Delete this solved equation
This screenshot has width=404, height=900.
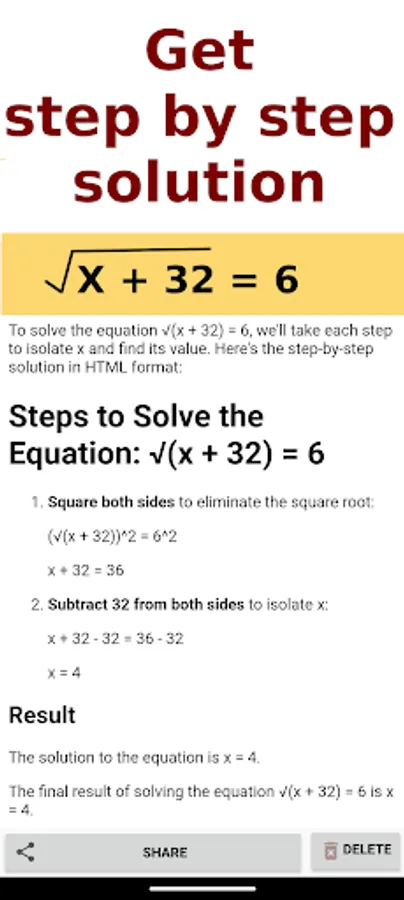[355, 851]
